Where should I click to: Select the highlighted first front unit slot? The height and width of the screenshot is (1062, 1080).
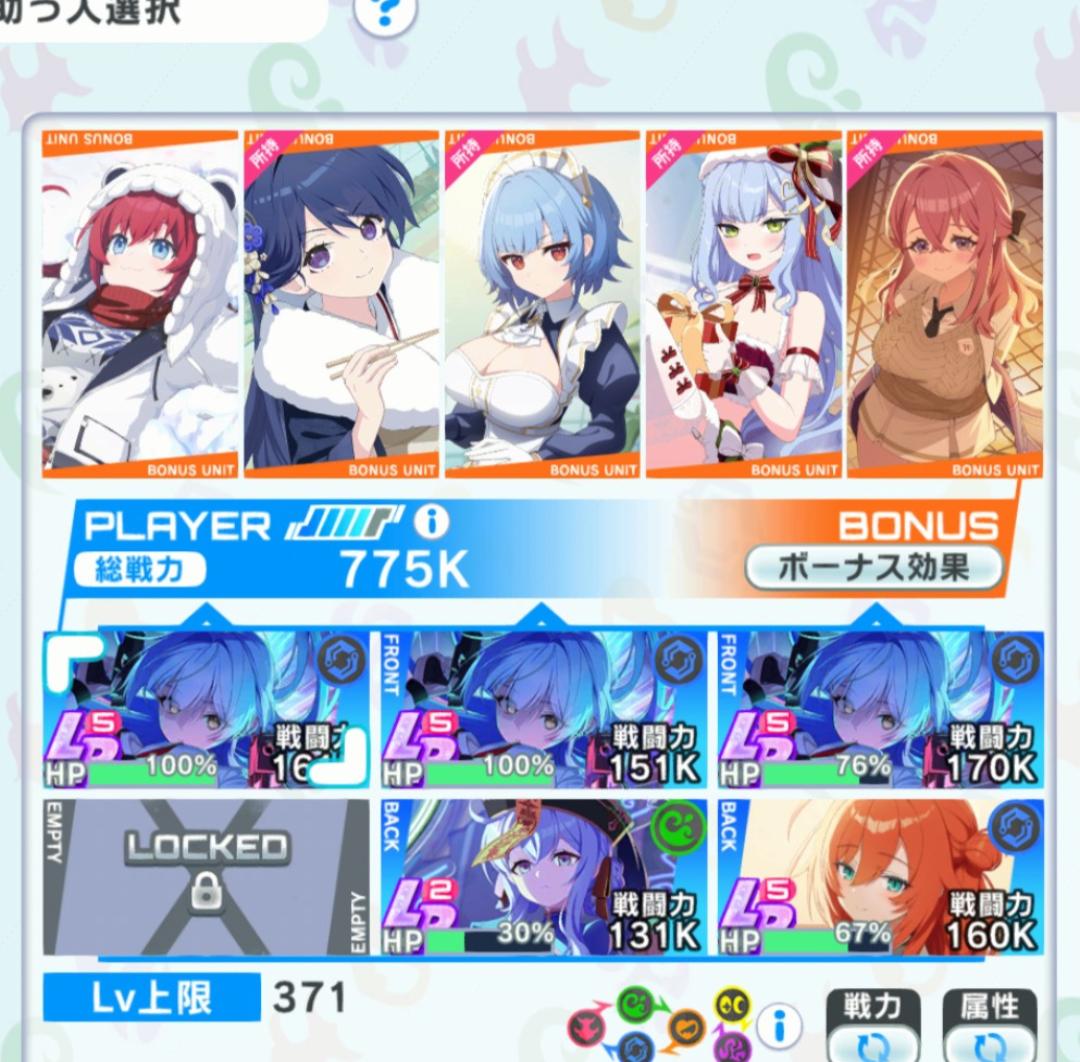[207, 710]
